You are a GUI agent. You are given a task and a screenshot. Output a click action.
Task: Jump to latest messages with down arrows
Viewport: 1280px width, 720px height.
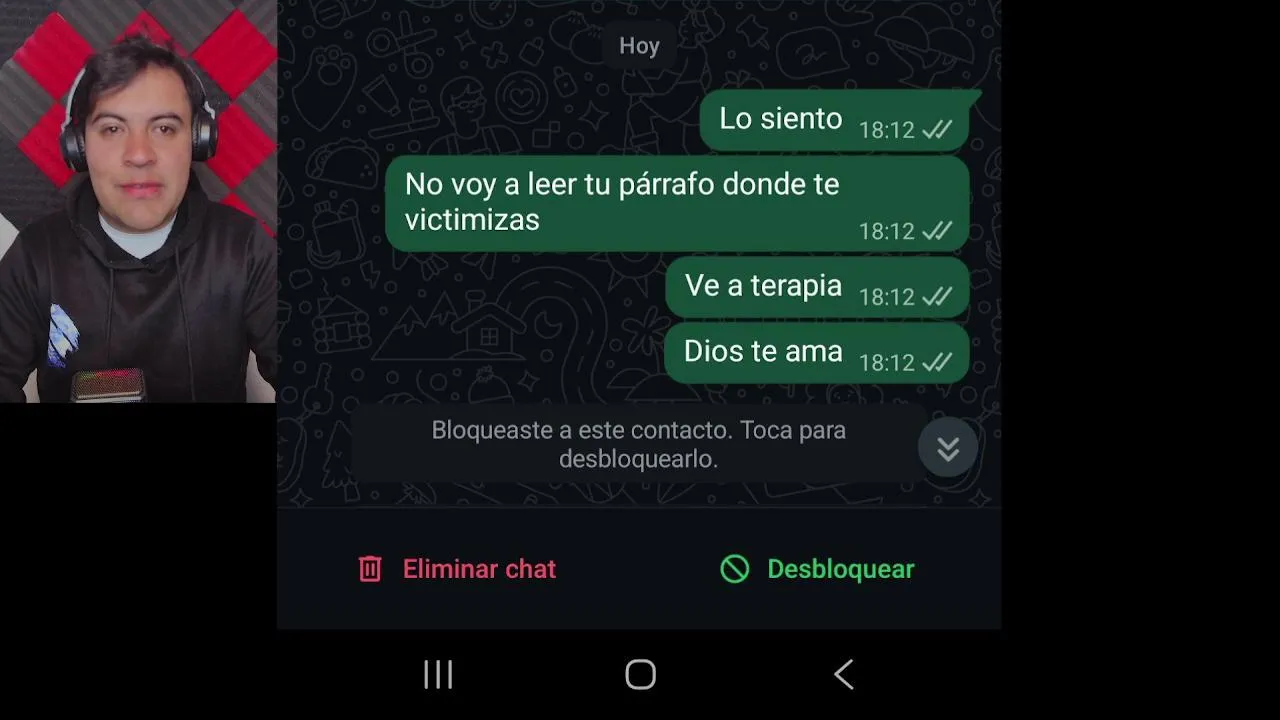[947, 448]
